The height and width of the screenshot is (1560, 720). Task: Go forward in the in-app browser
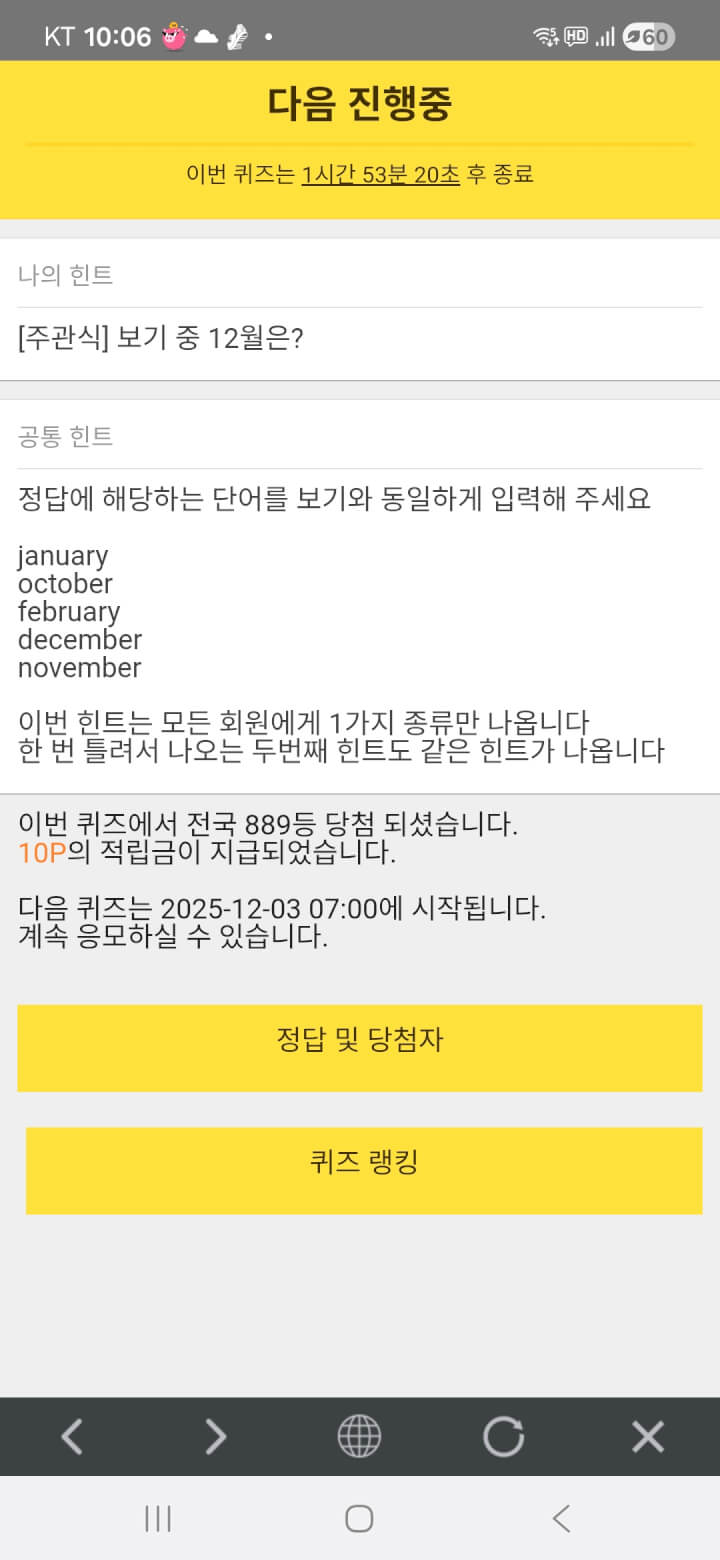click(215, 1437)
